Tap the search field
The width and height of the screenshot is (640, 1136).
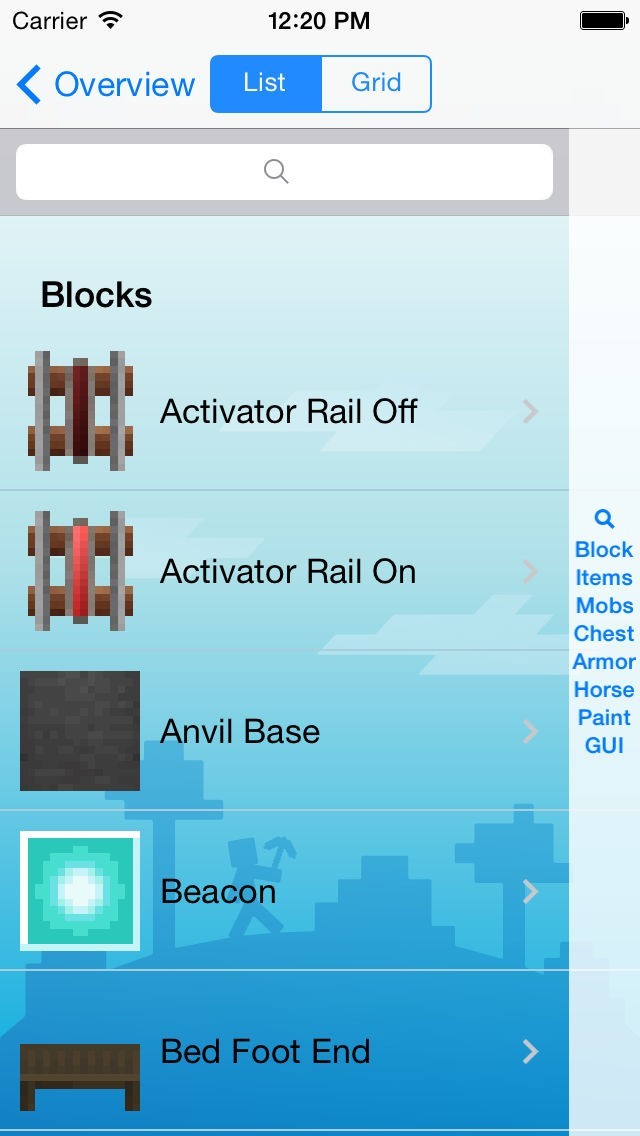click(284, 172)
